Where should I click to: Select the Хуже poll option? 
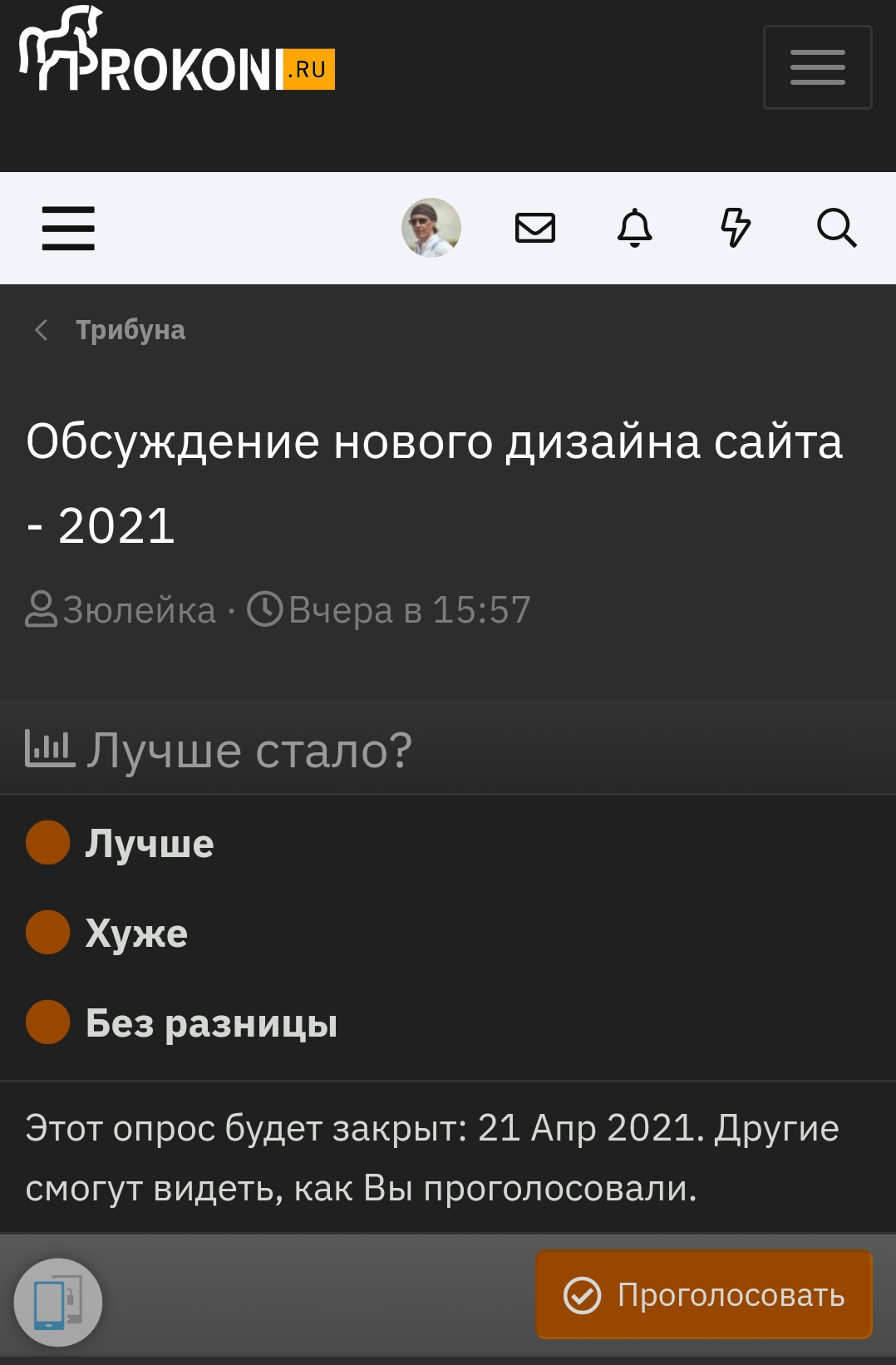point(48,932)
